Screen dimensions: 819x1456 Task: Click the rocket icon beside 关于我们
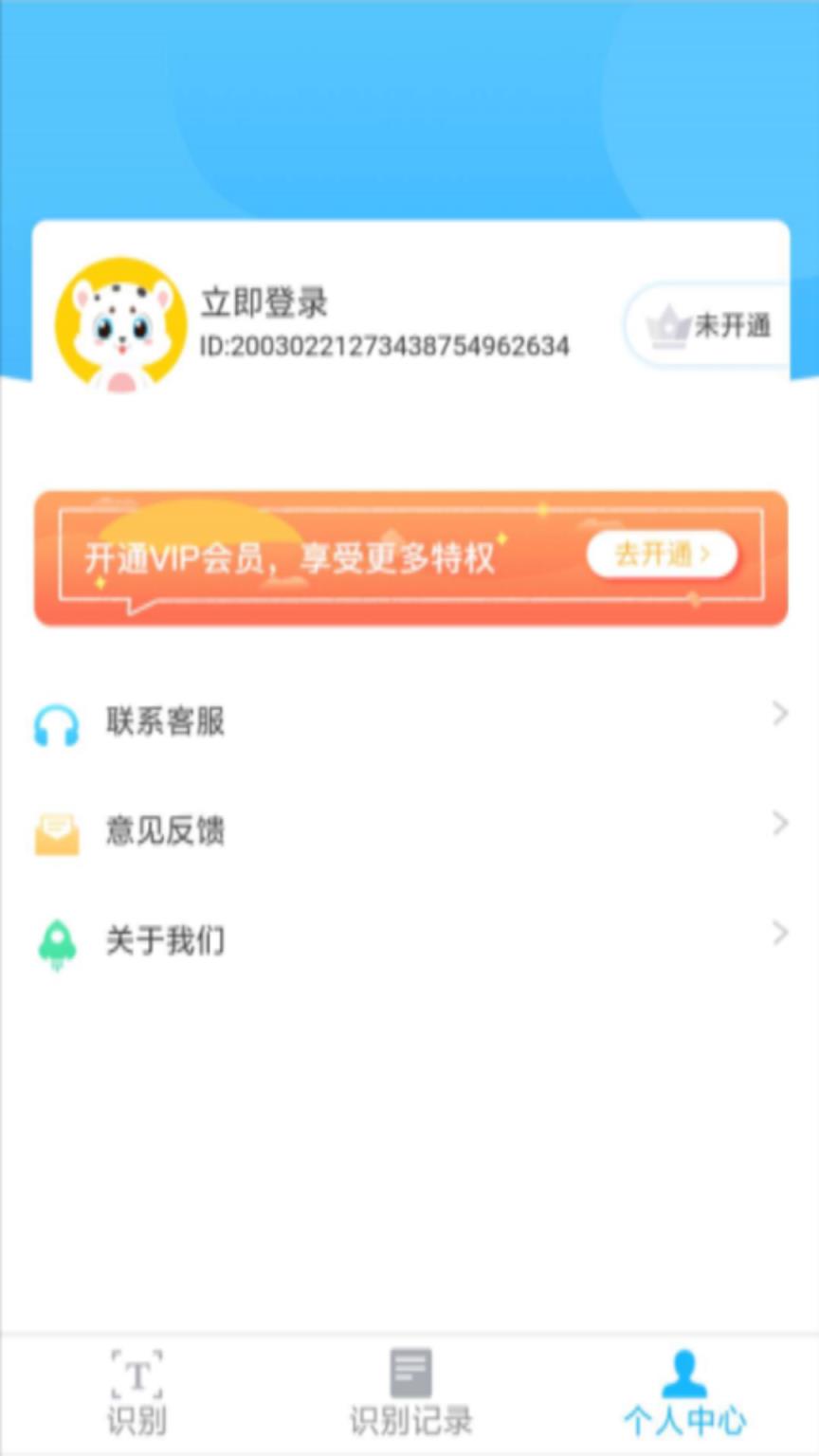[x=57, y=939]
